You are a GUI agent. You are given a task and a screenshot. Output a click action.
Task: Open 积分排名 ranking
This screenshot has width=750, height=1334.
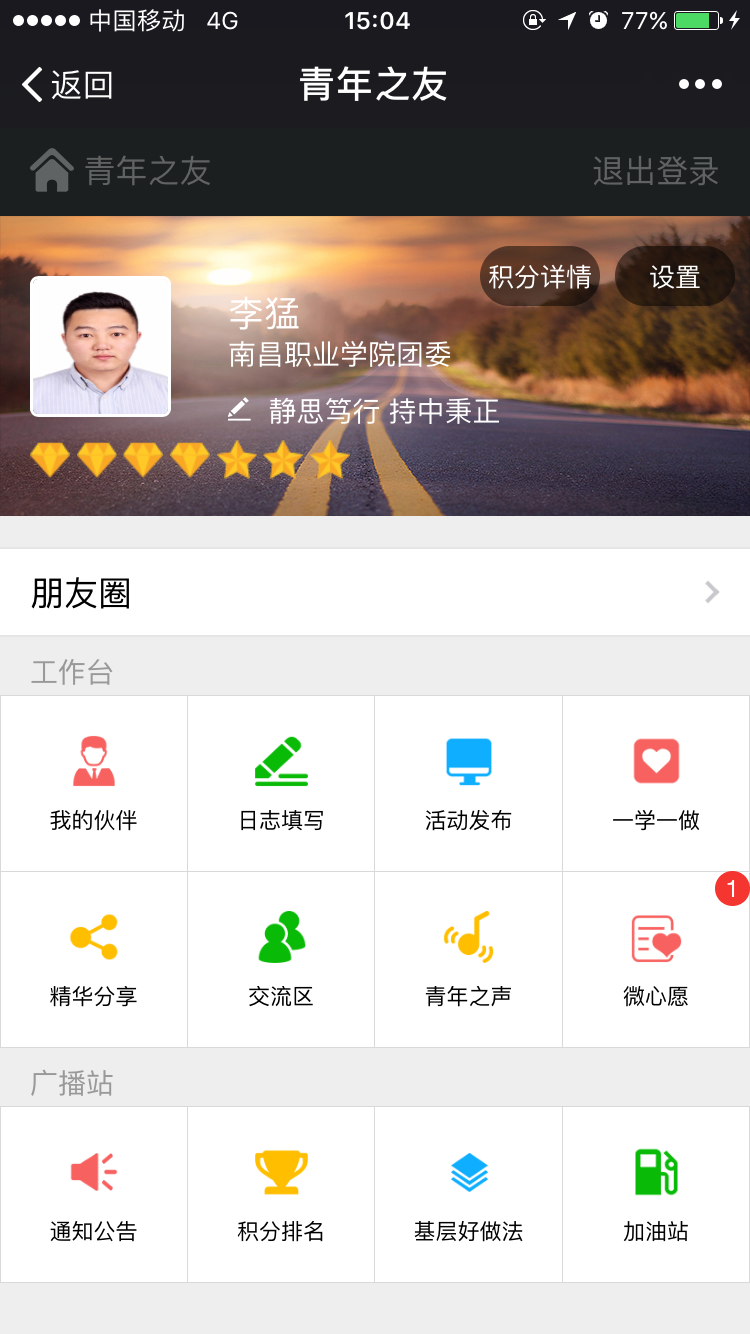tap(281, 1194)
